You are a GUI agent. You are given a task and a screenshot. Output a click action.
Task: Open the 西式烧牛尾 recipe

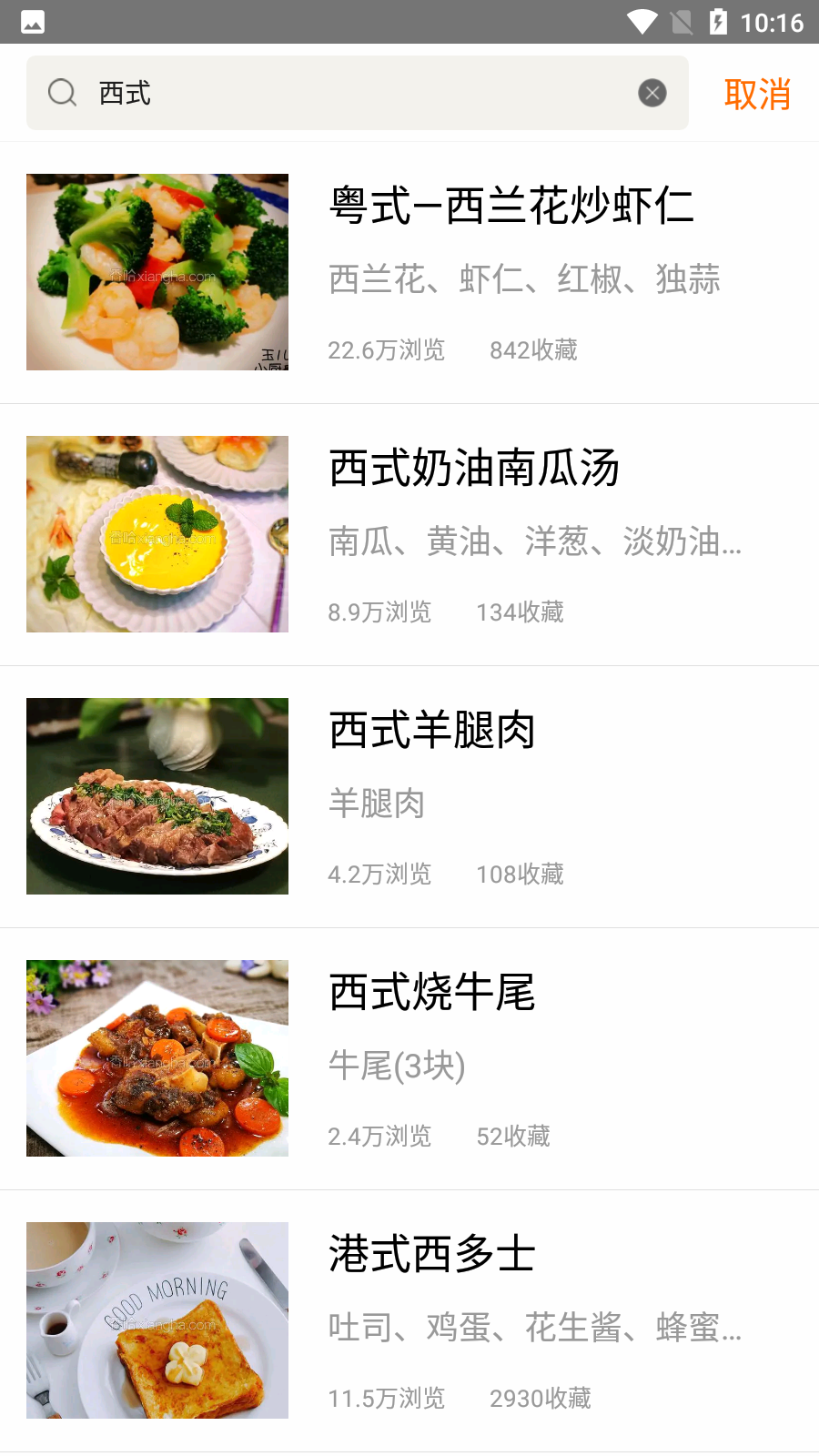coord(432,993)
